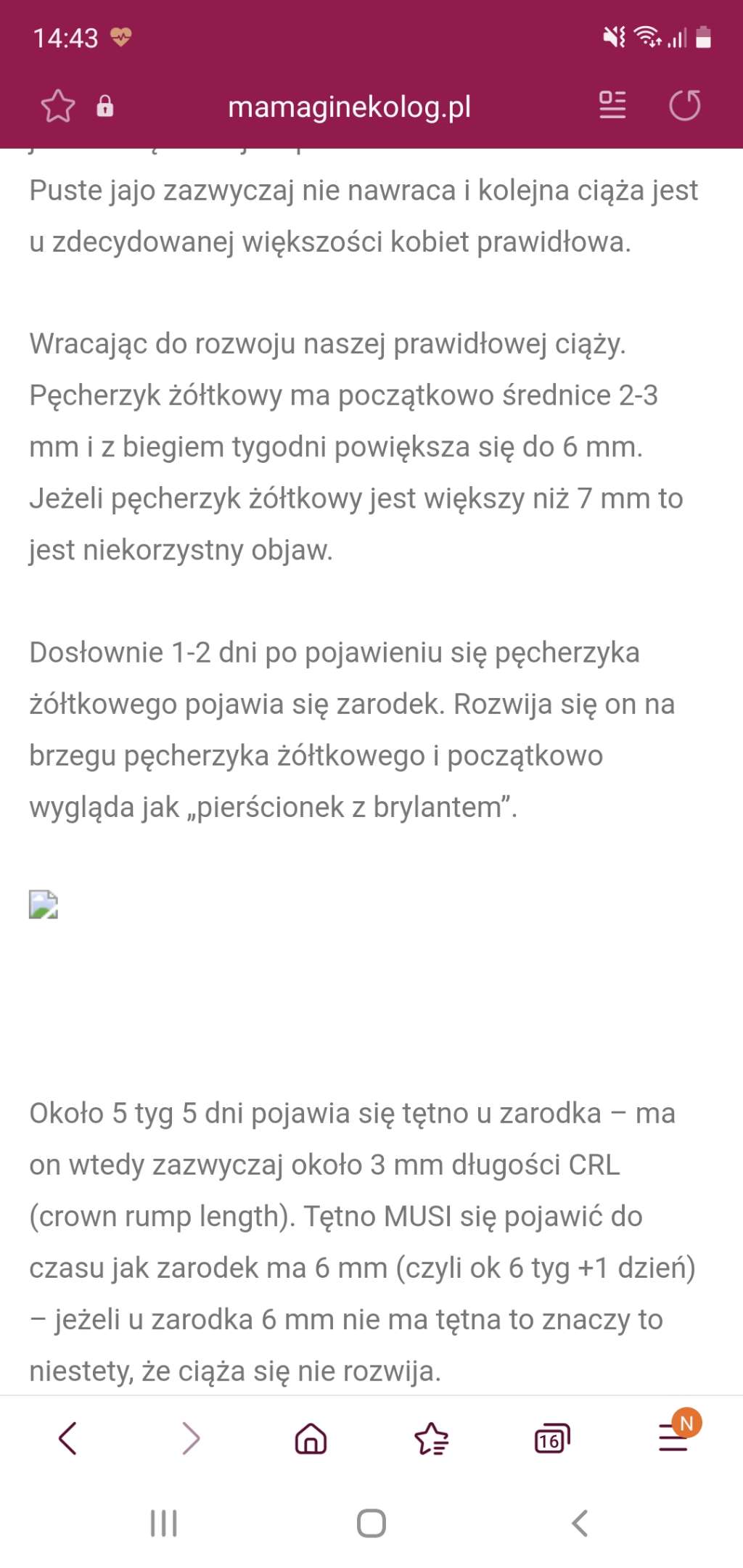Go back to the previous page
This screenshot has height=1568, width=743.
tap(67, 1438)
